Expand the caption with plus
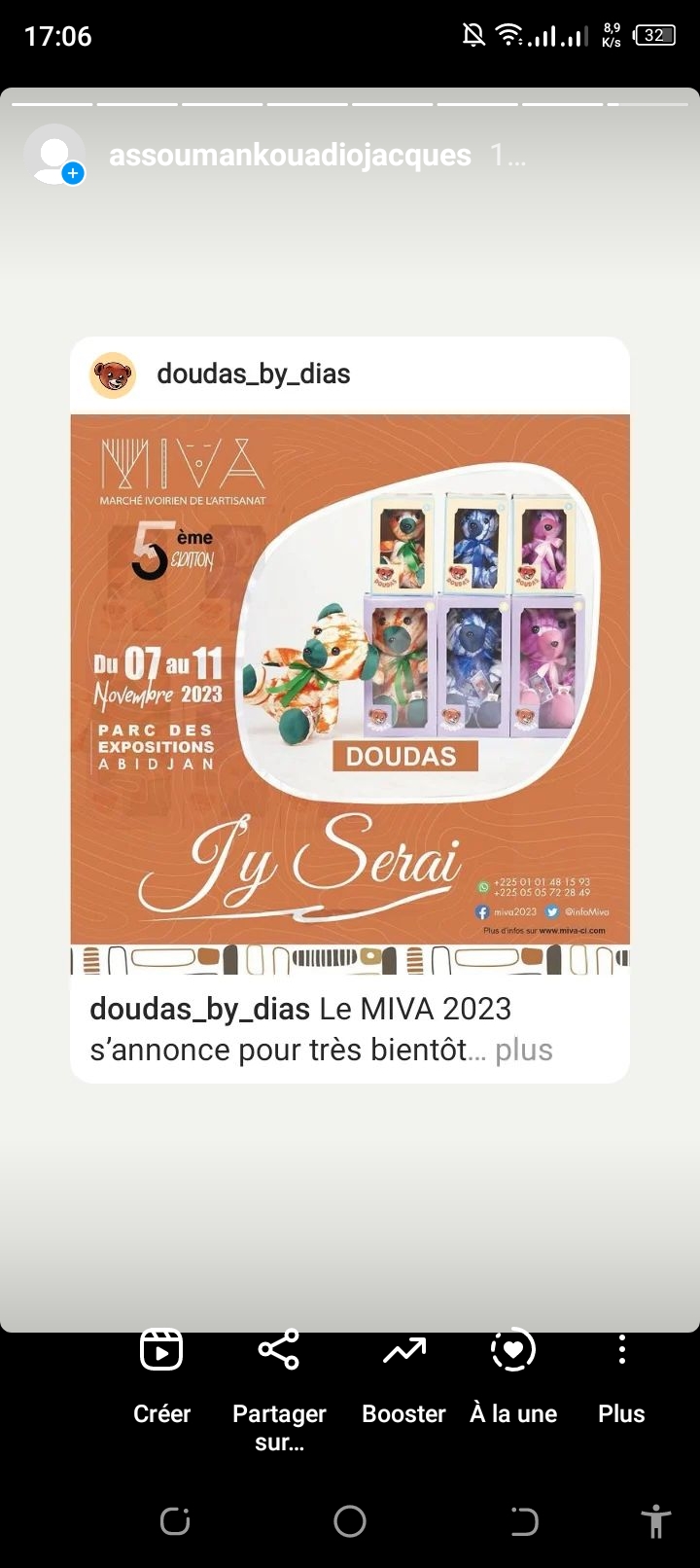Screen dimensions: 700x1568 [524, 1050]
